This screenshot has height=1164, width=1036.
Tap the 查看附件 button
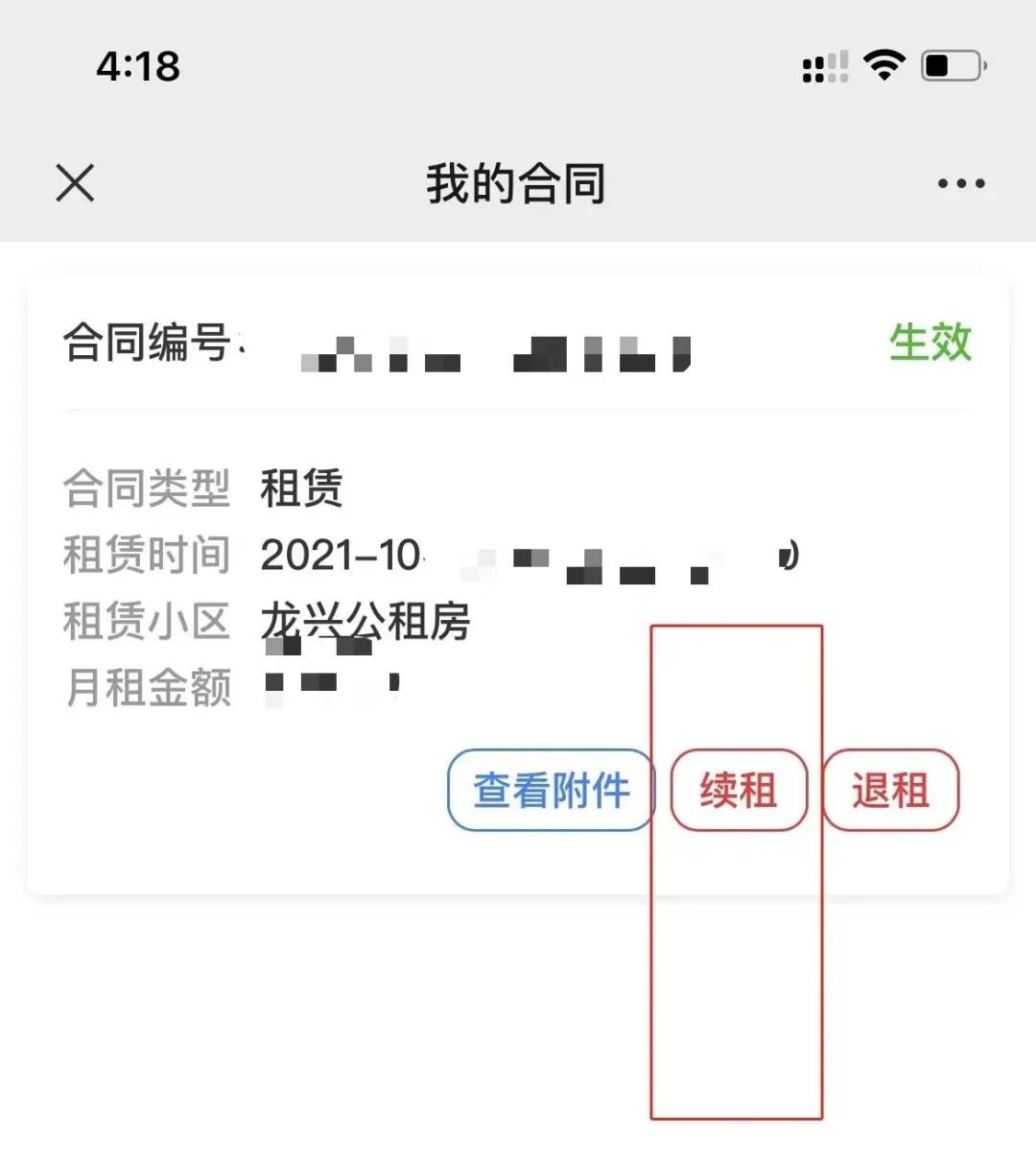pos(551,790)
